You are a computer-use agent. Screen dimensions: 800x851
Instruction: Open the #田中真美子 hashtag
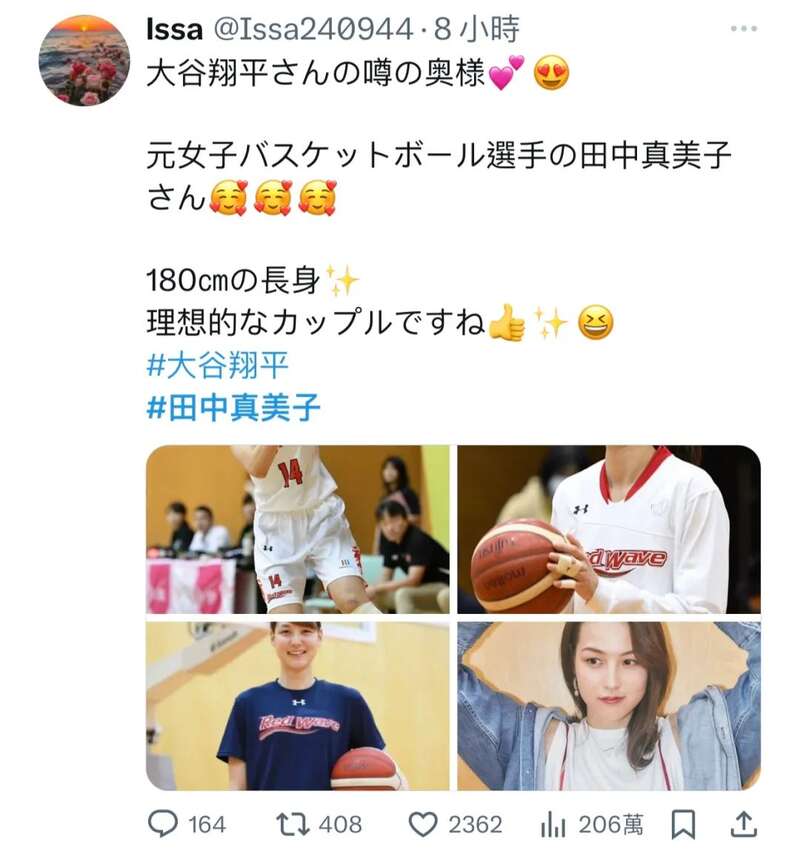[x=234, y=407]
